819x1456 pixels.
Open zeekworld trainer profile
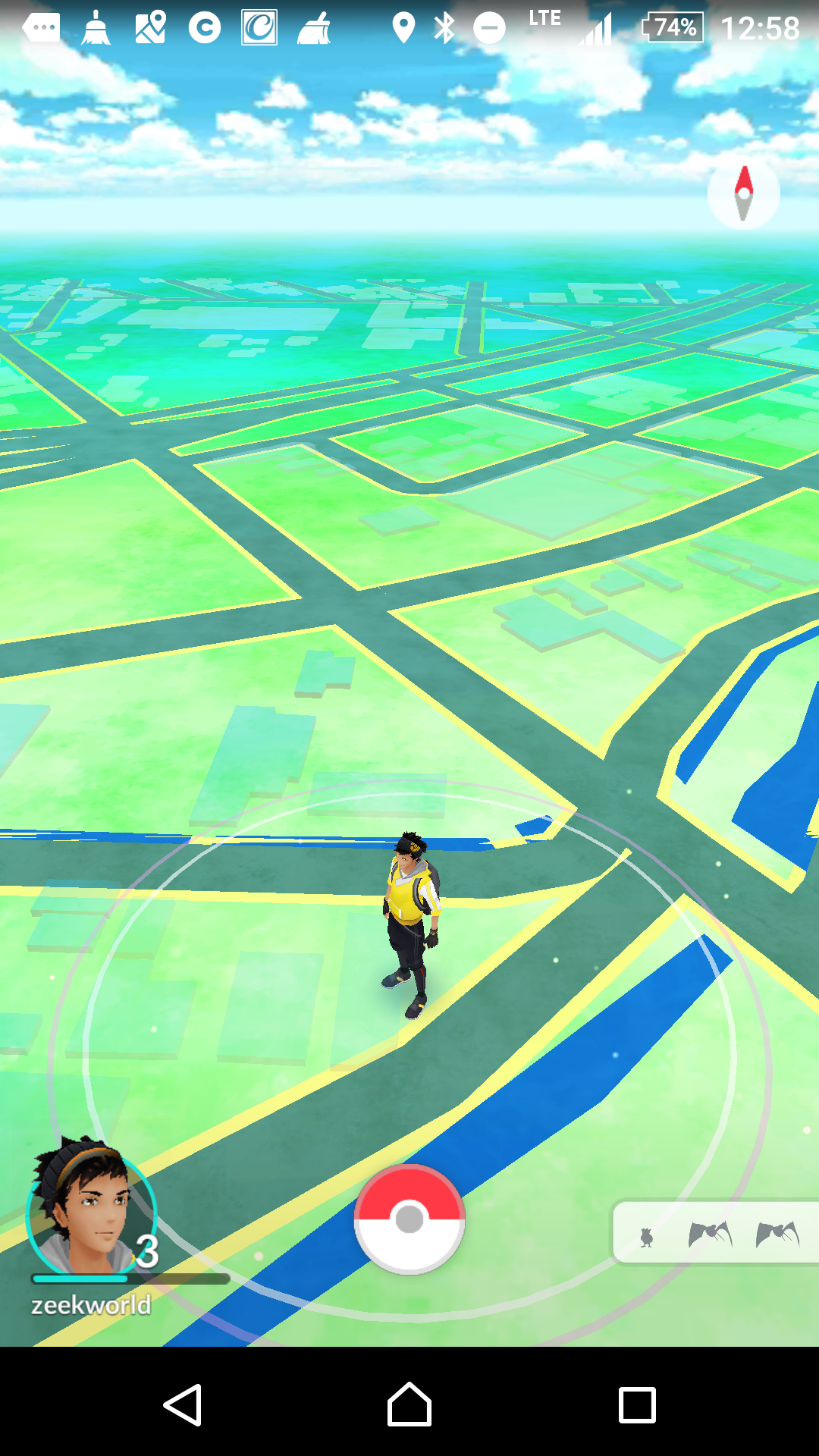click(x=91, y=1212)
